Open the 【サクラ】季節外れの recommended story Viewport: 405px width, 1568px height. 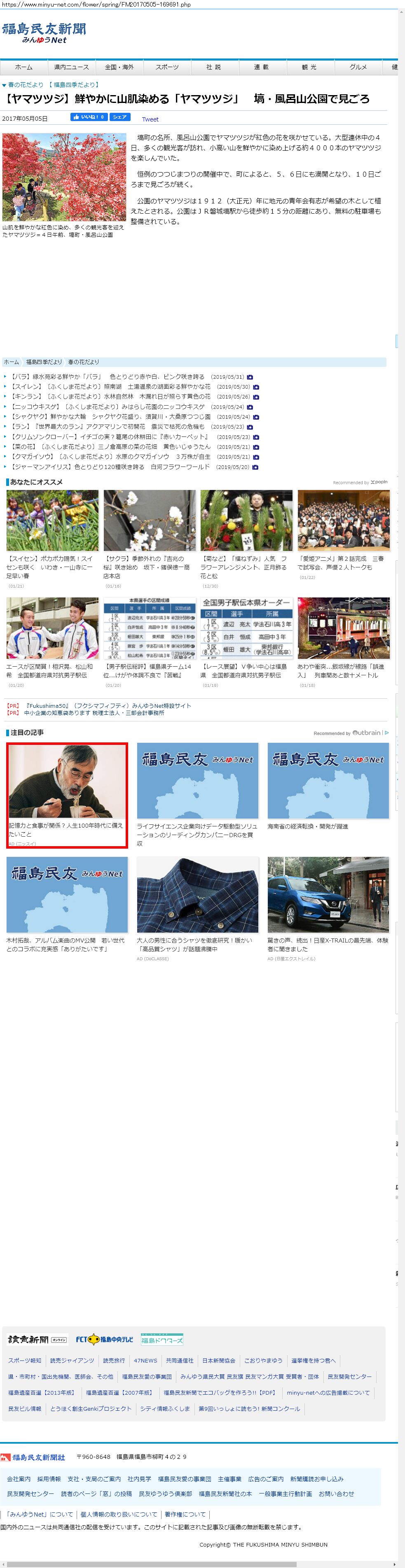point(149,521)
